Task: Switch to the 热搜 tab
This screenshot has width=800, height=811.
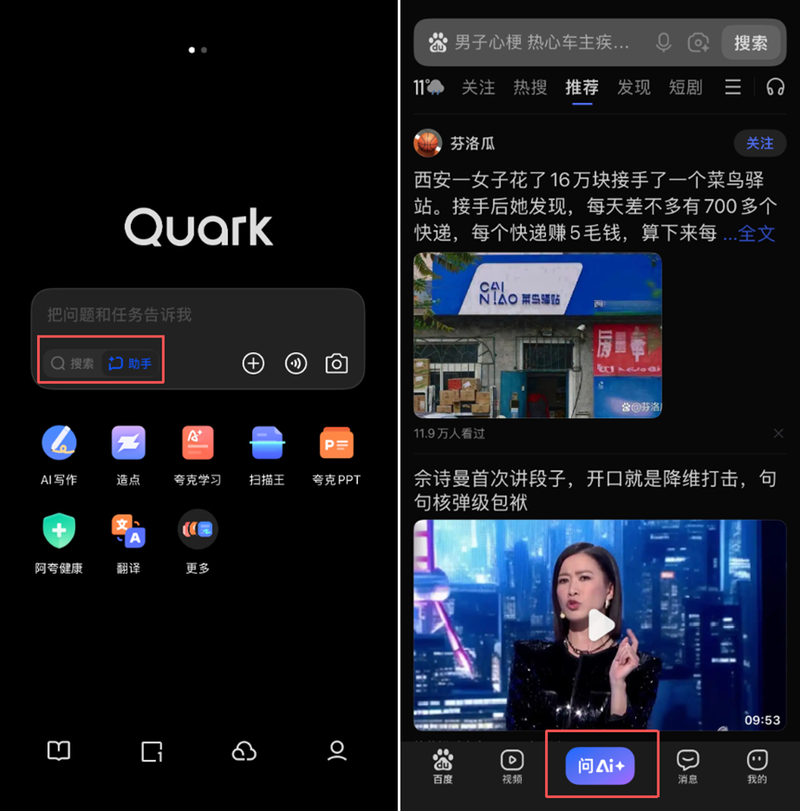Action: pos(530,87)
